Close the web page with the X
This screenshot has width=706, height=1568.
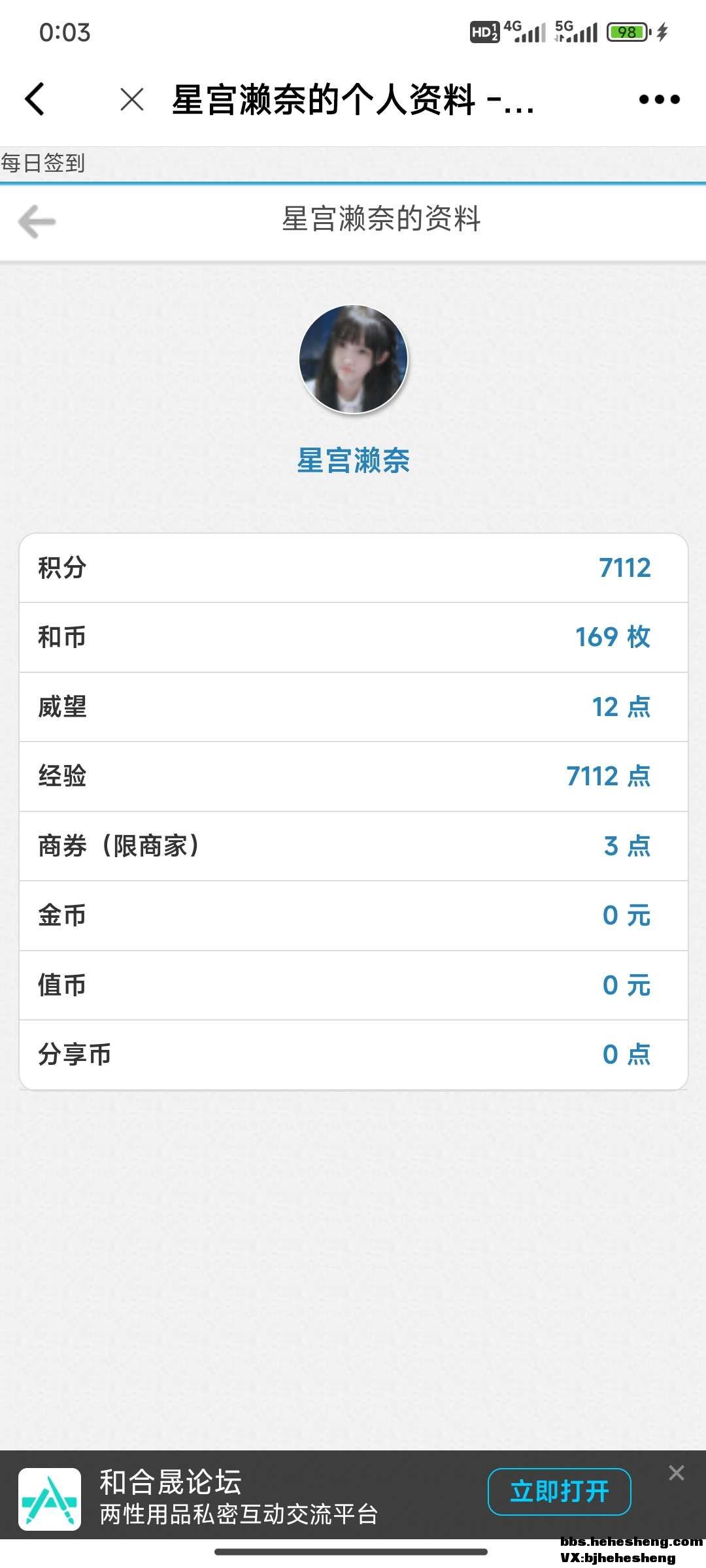click(x=132, y=100)
